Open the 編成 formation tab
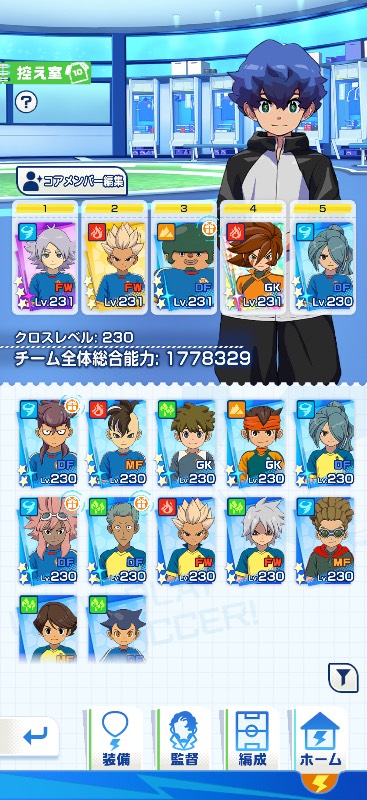 click(x=252, y=739)
